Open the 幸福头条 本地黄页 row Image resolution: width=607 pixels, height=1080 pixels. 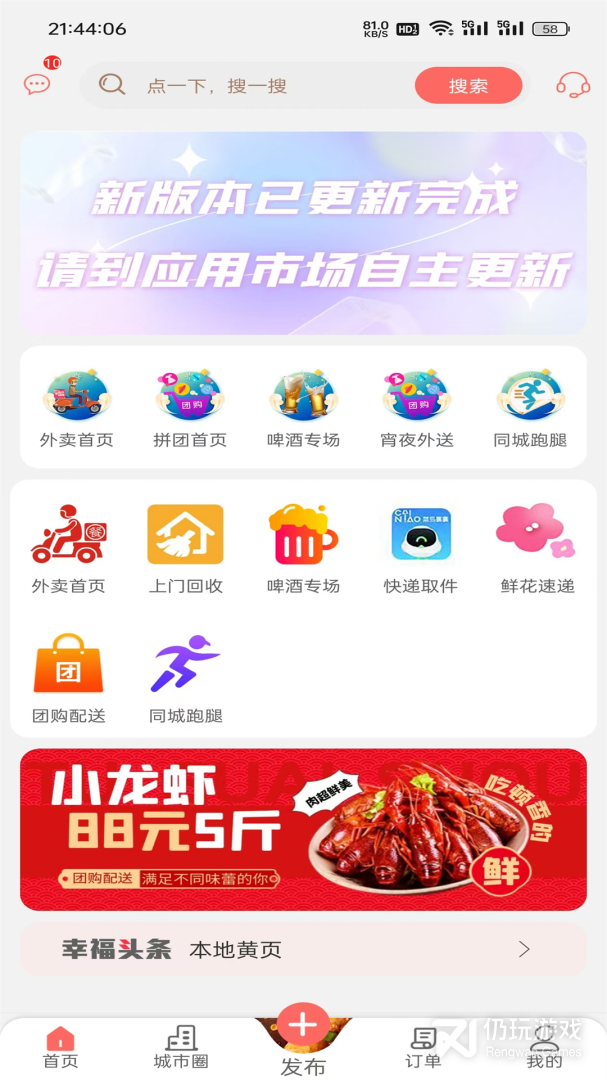[x=303, y=950]
